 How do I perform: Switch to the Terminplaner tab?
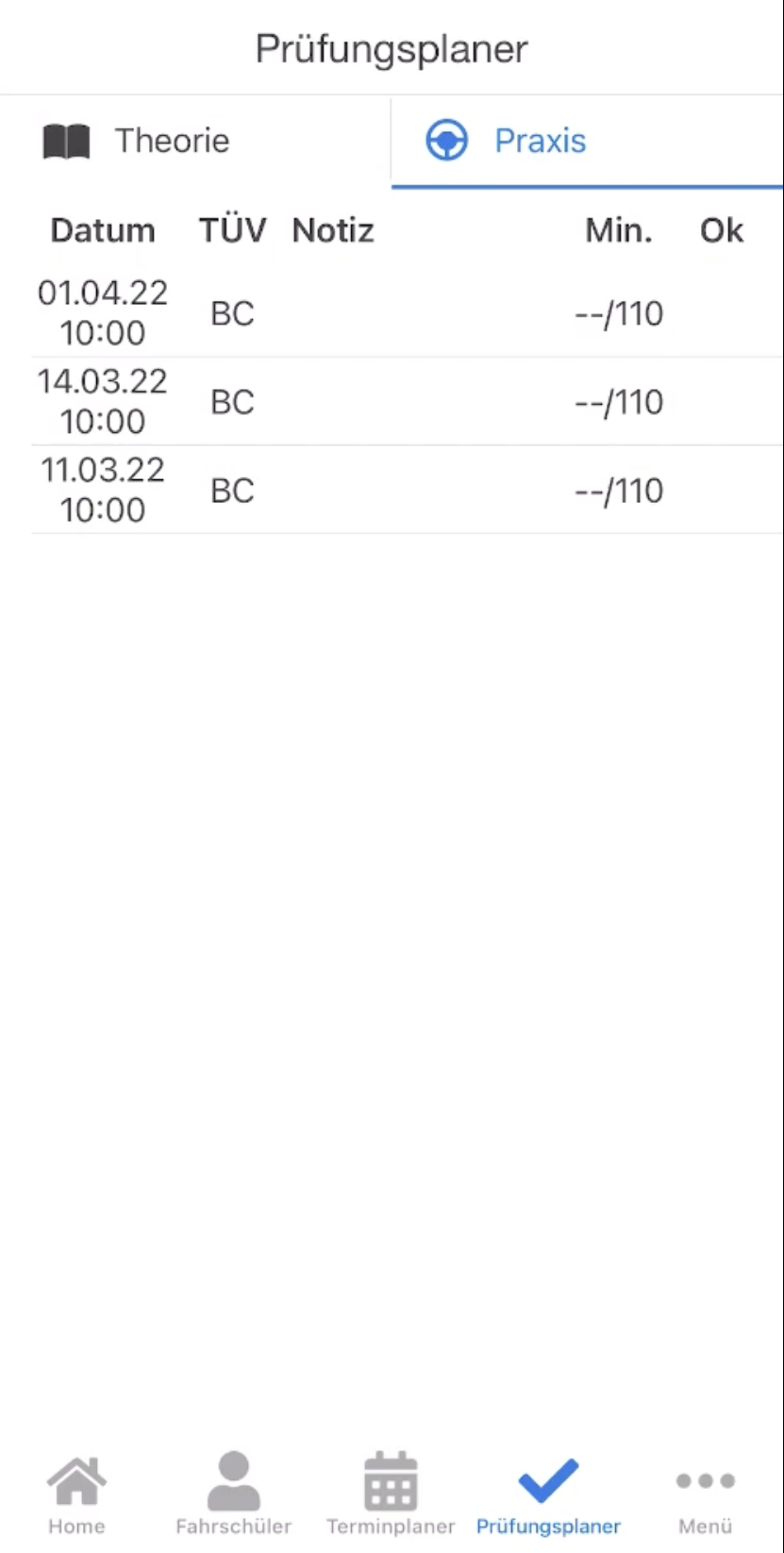[391, 1495]
